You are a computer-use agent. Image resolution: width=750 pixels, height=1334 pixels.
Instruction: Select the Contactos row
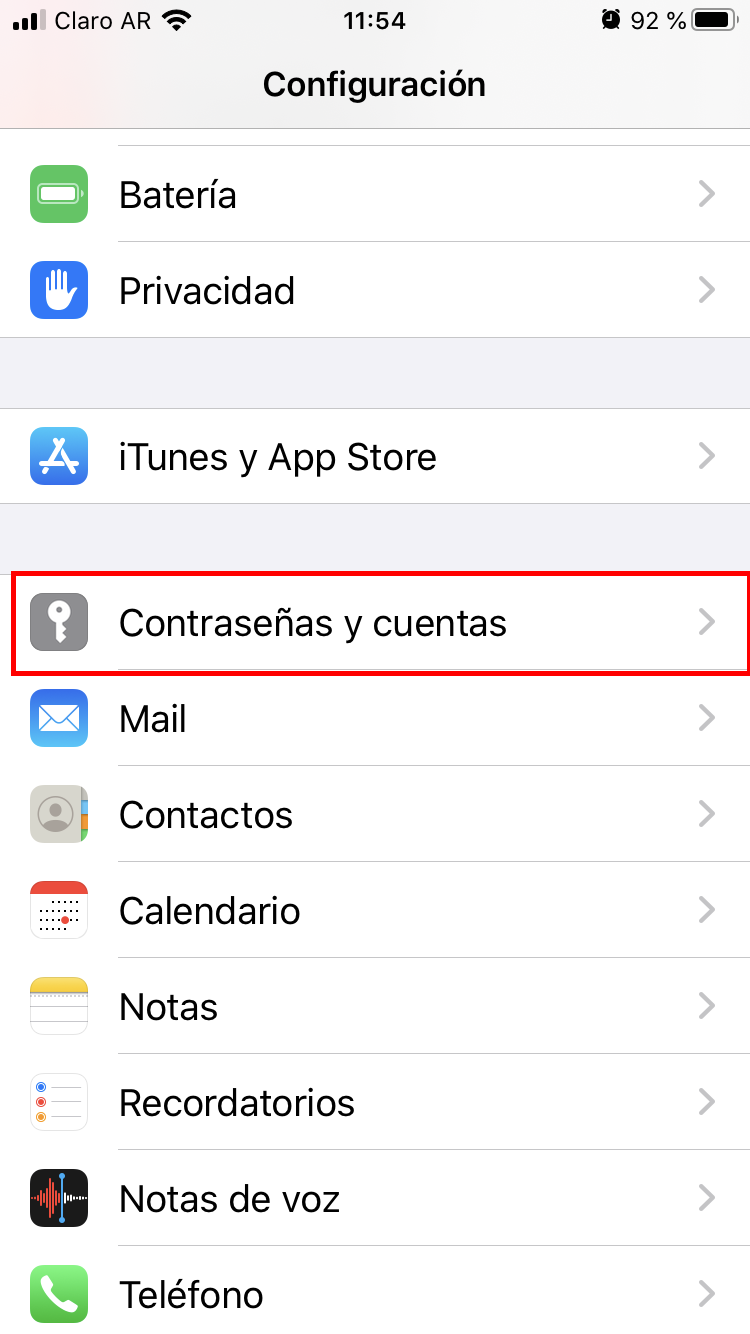(375, 815)
